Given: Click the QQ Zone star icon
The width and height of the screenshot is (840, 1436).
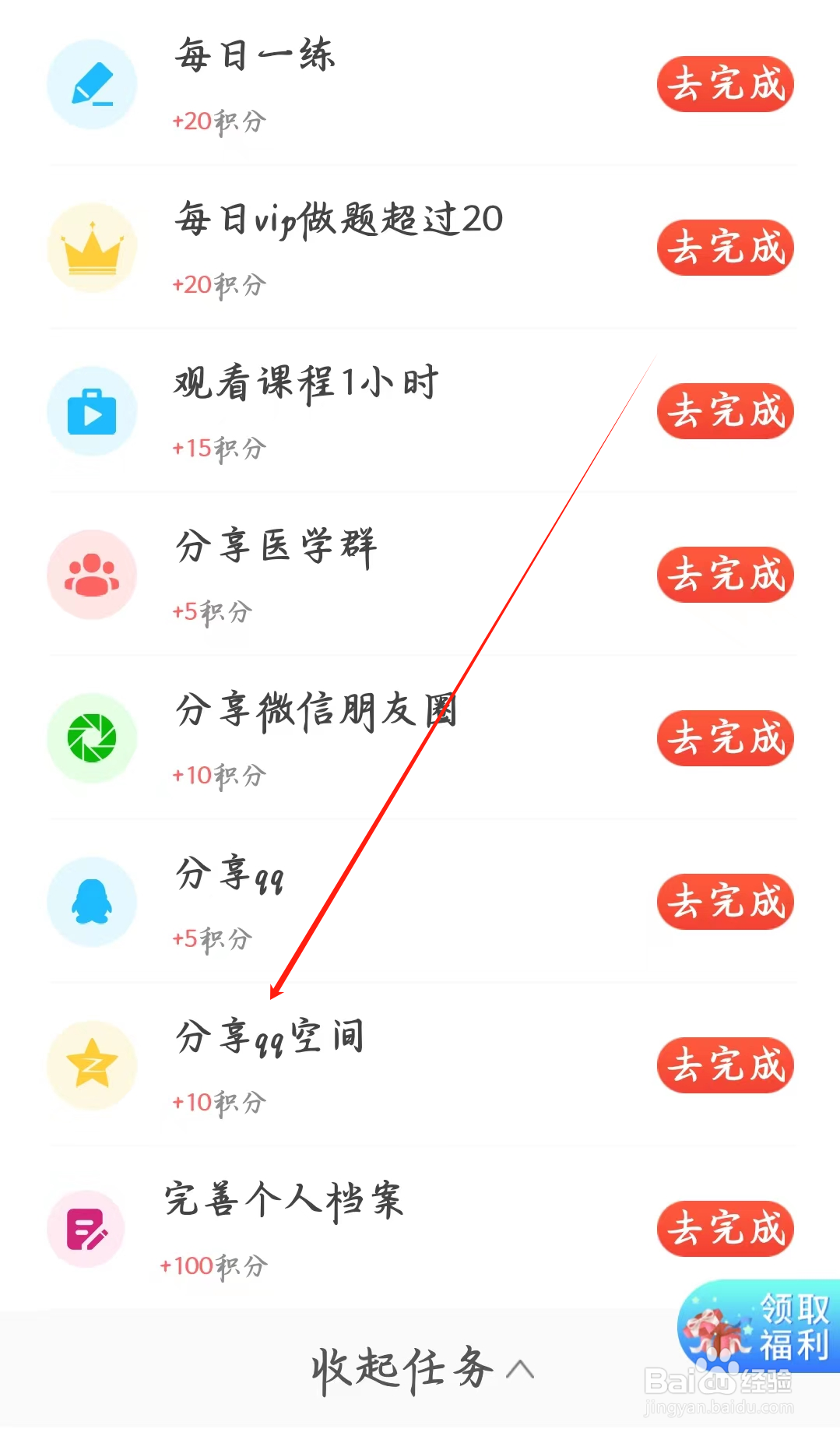Looking at the screenshot, I should click(x=92, y=1066).
